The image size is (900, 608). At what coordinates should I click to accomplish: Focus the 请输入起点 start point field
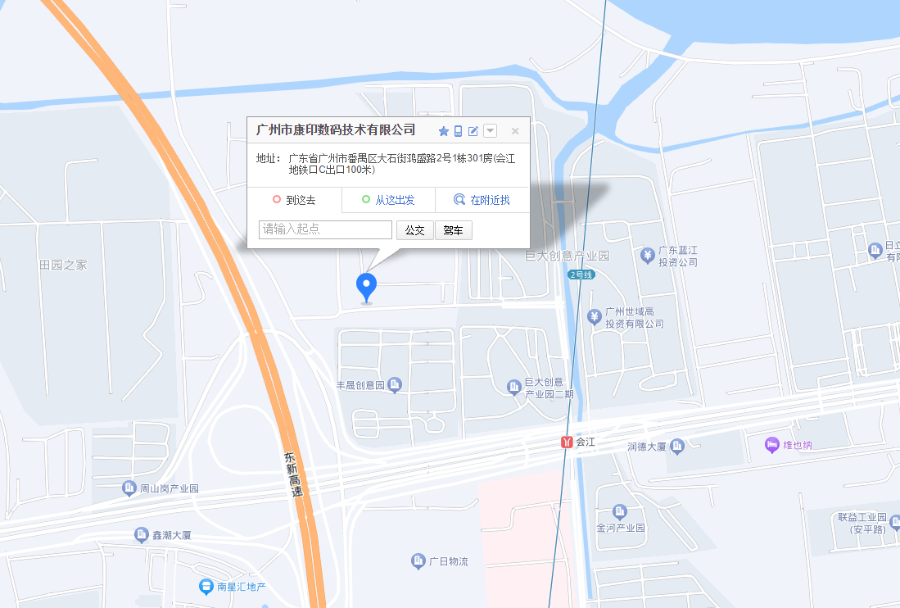325,230
